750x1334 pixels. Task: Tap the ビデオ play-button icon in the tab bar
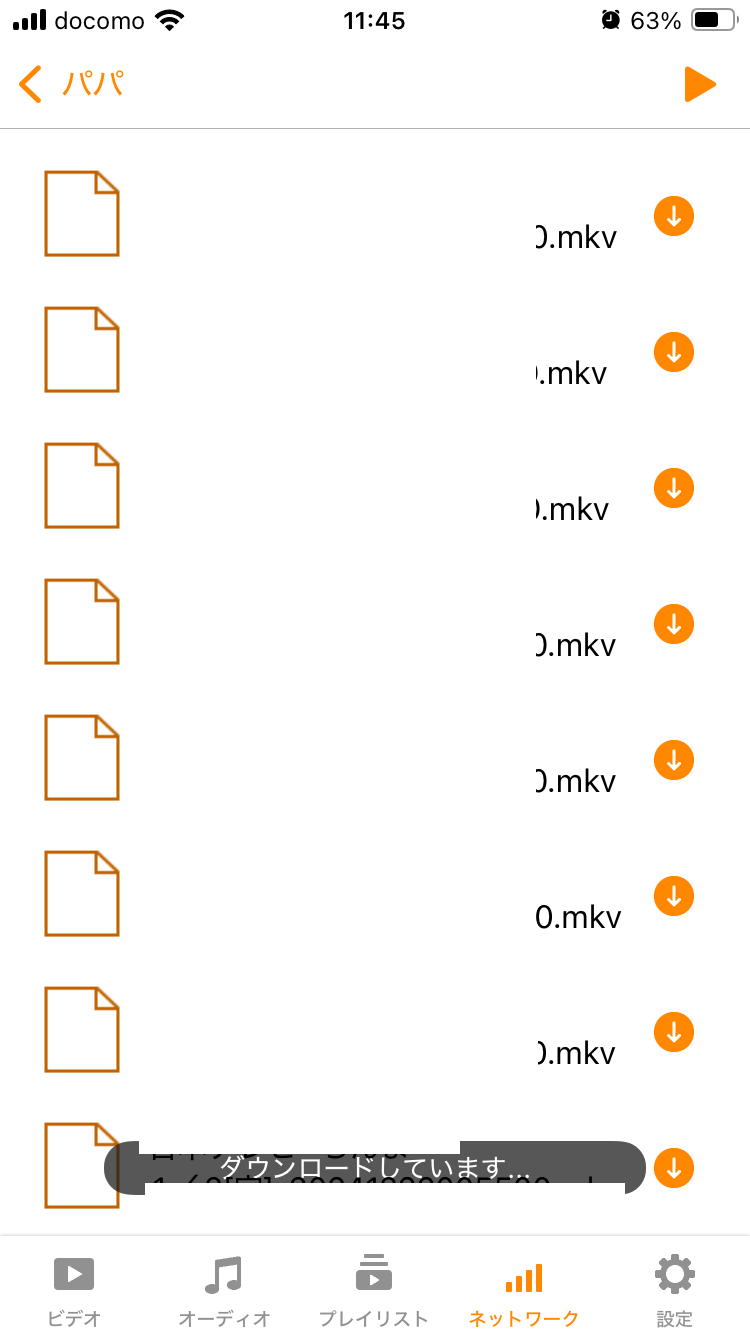tap(73, 1274)
